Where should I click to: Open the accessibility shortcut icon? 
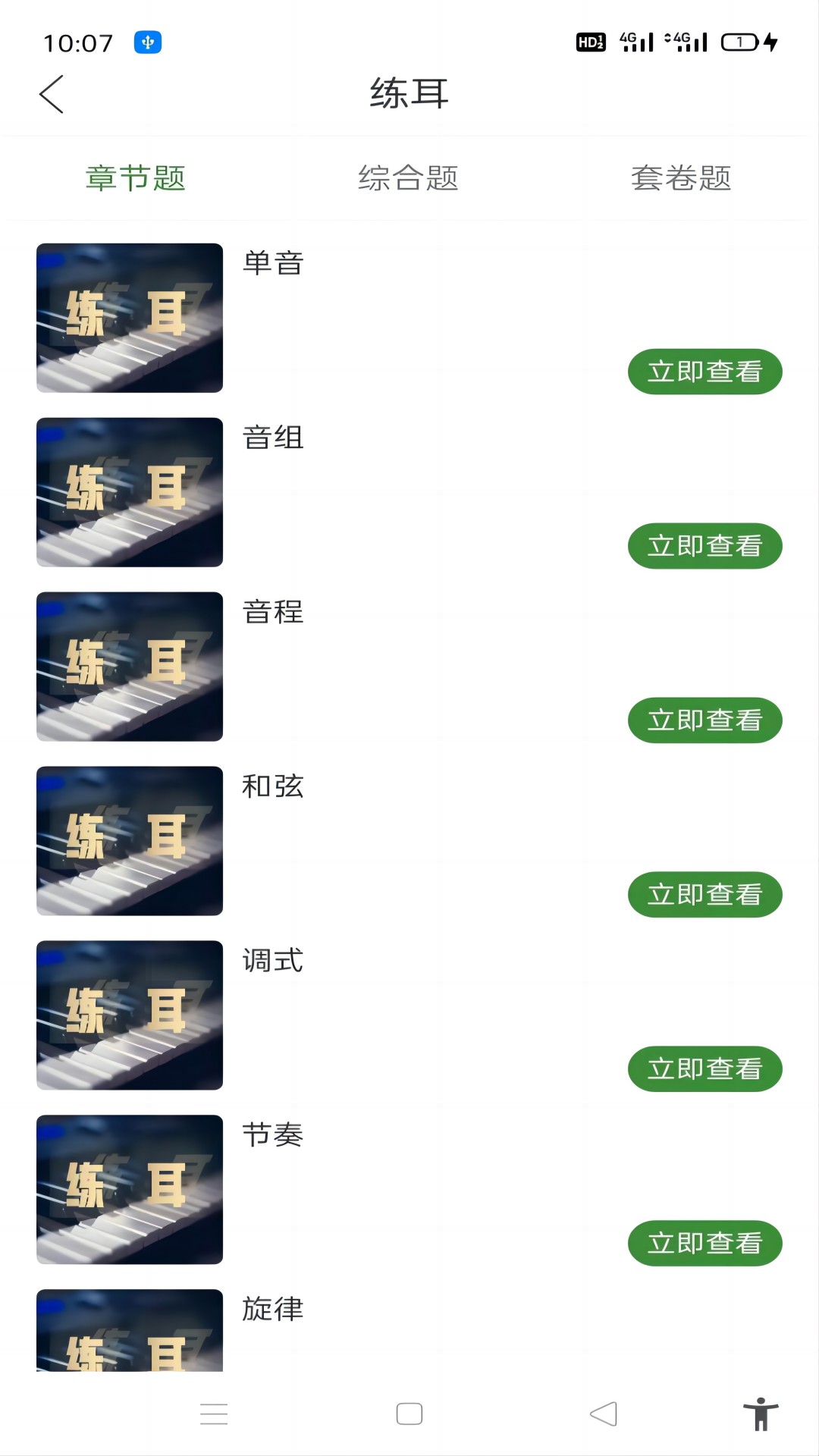click(761, 1414)
